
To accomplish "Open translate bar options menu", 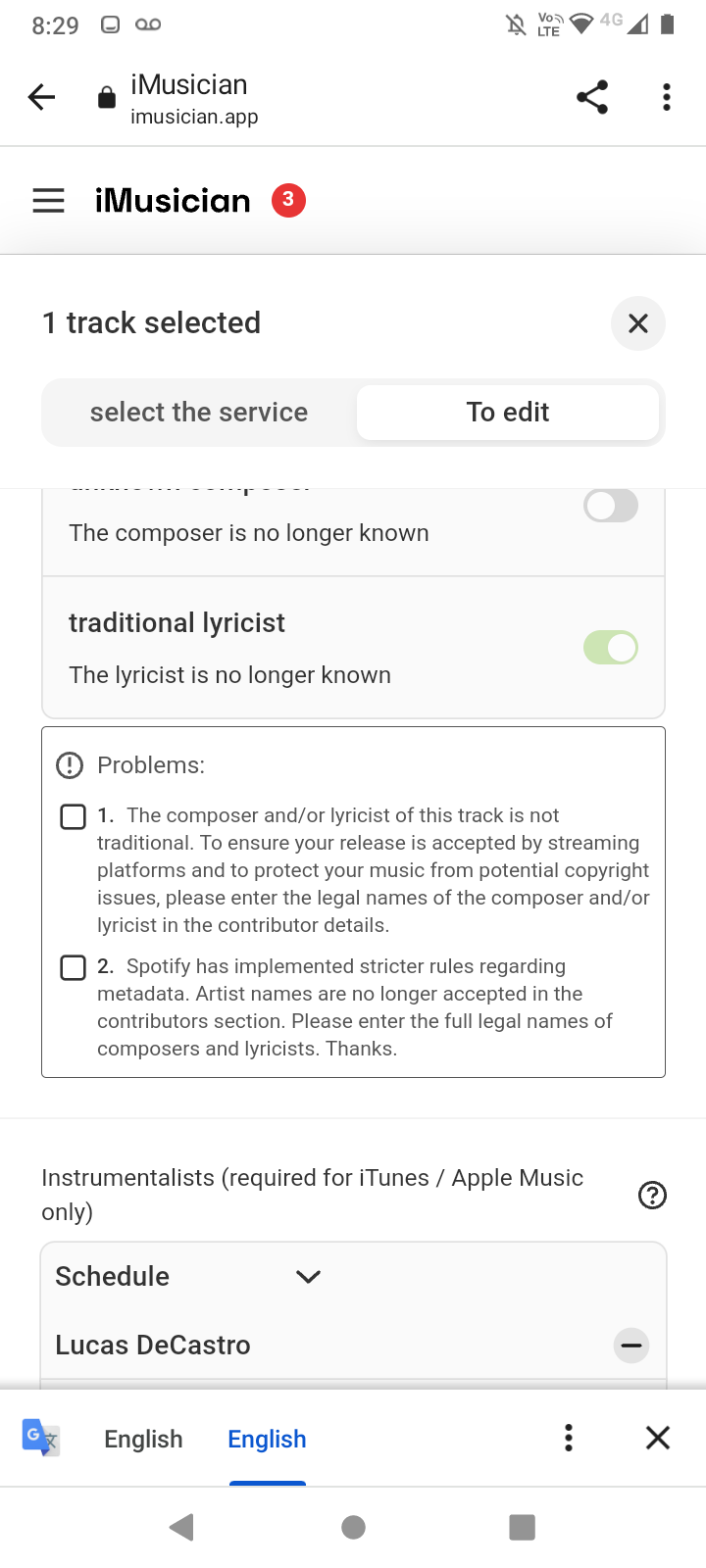I will coord(569,1438).
